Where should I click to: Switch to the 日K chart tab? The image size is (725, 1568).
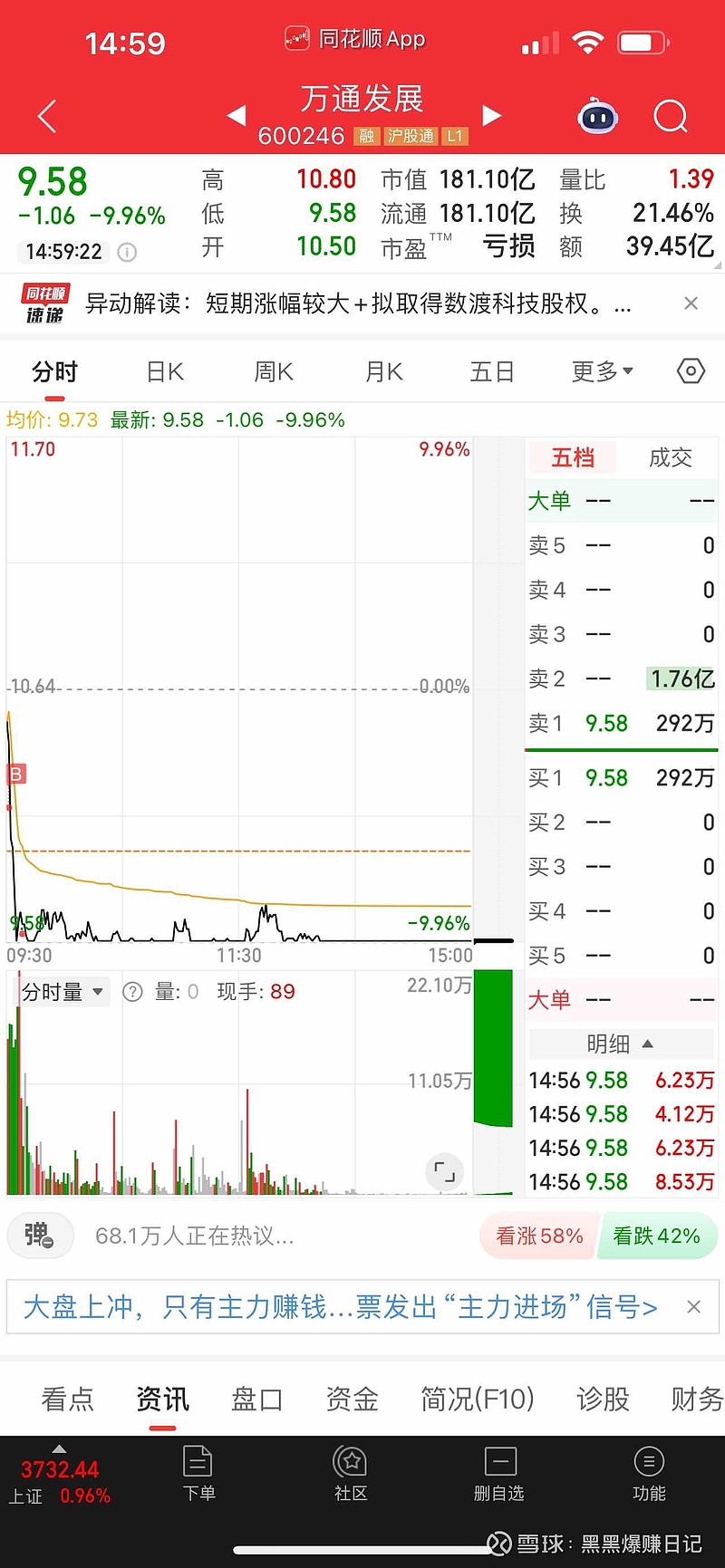(x=165, y=371)
